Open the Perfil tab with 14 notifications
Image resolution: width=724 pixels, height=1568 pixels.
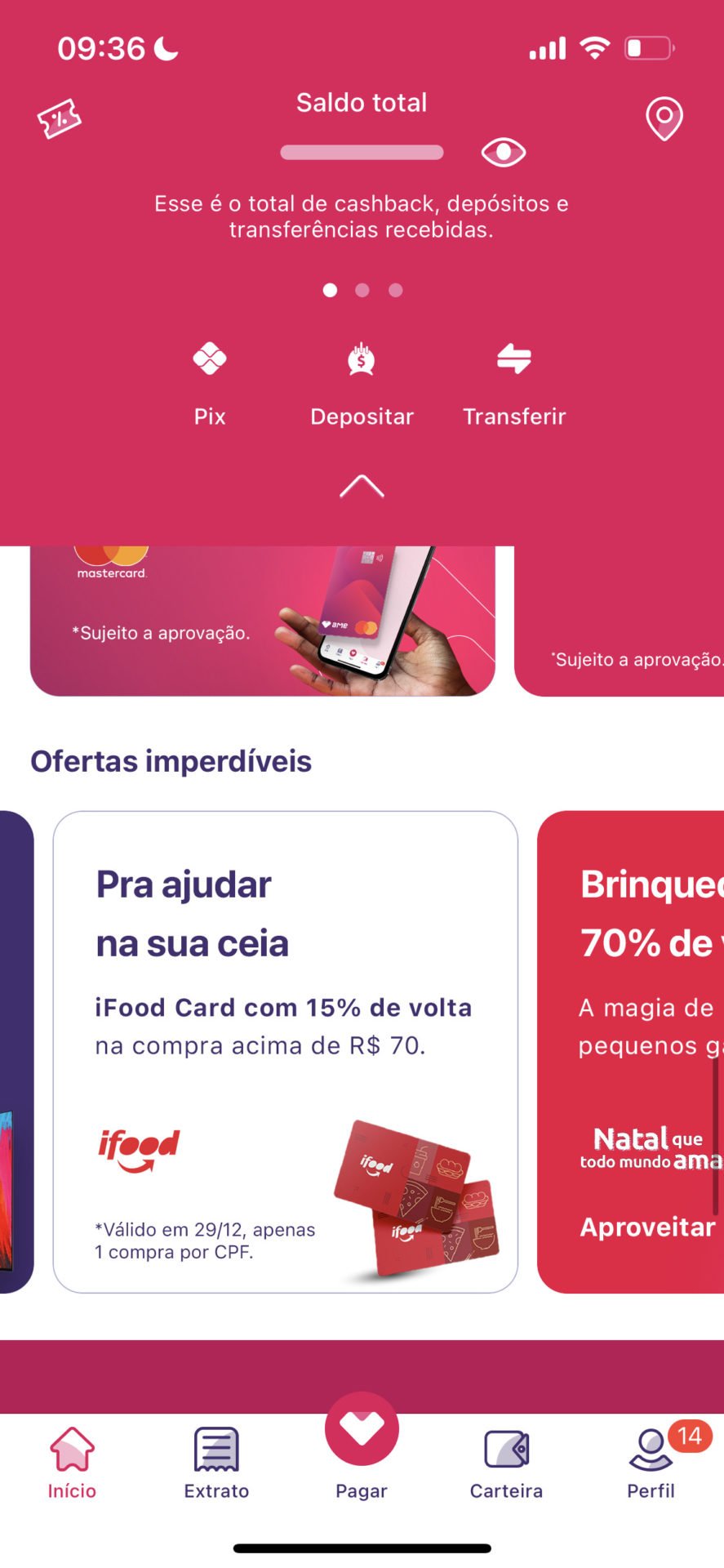651,1463
